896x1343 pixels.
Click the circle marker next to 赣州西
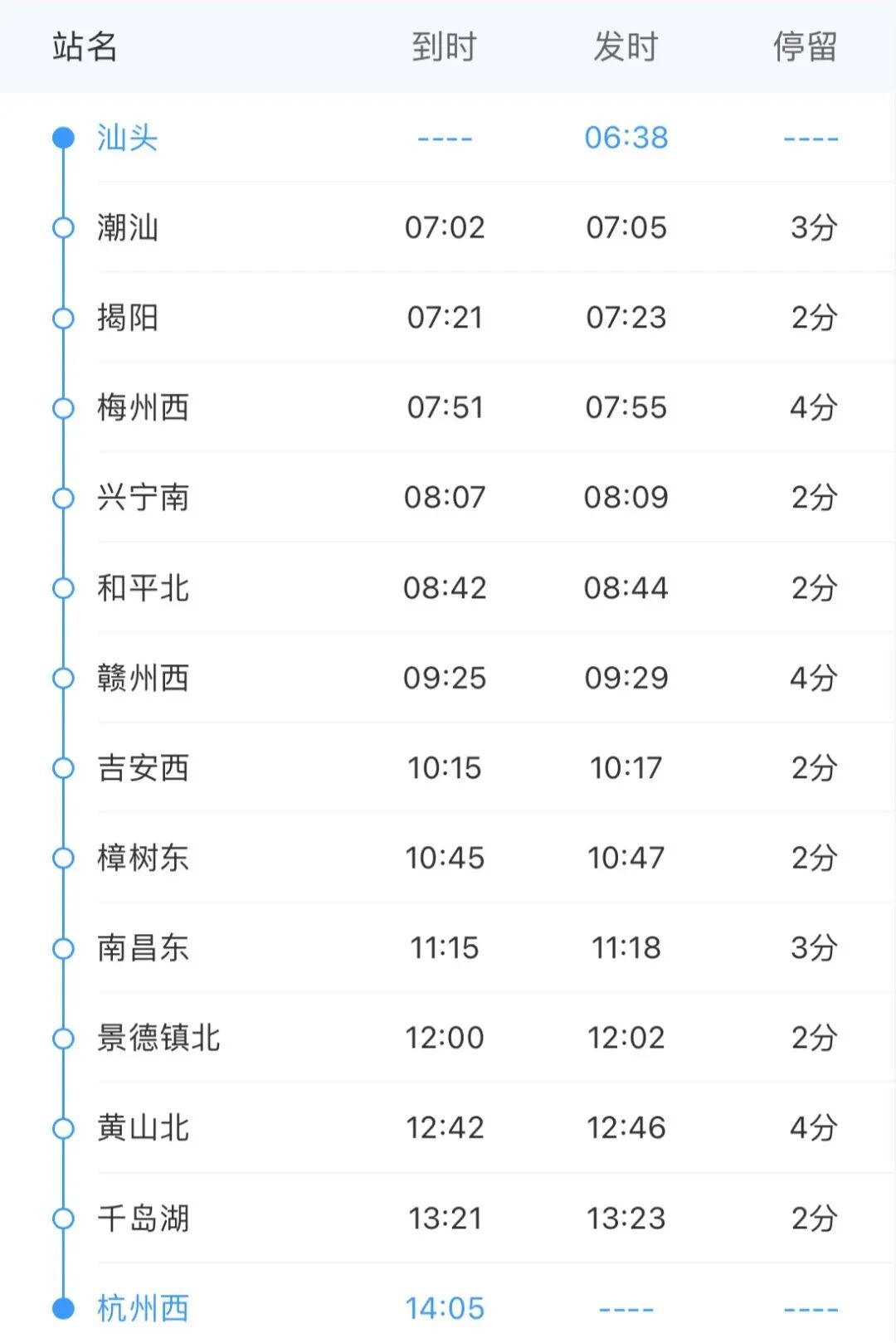coord(61,678)
